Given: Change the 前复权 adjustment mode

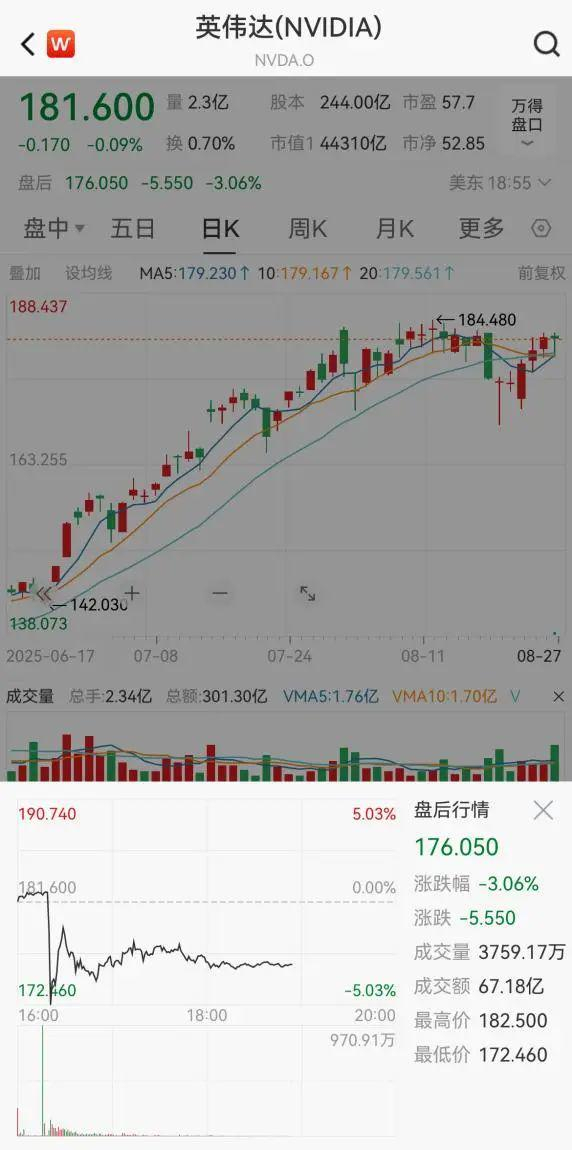Looking at the screenshot, I should pyautogui.click(x=542, y=274).
